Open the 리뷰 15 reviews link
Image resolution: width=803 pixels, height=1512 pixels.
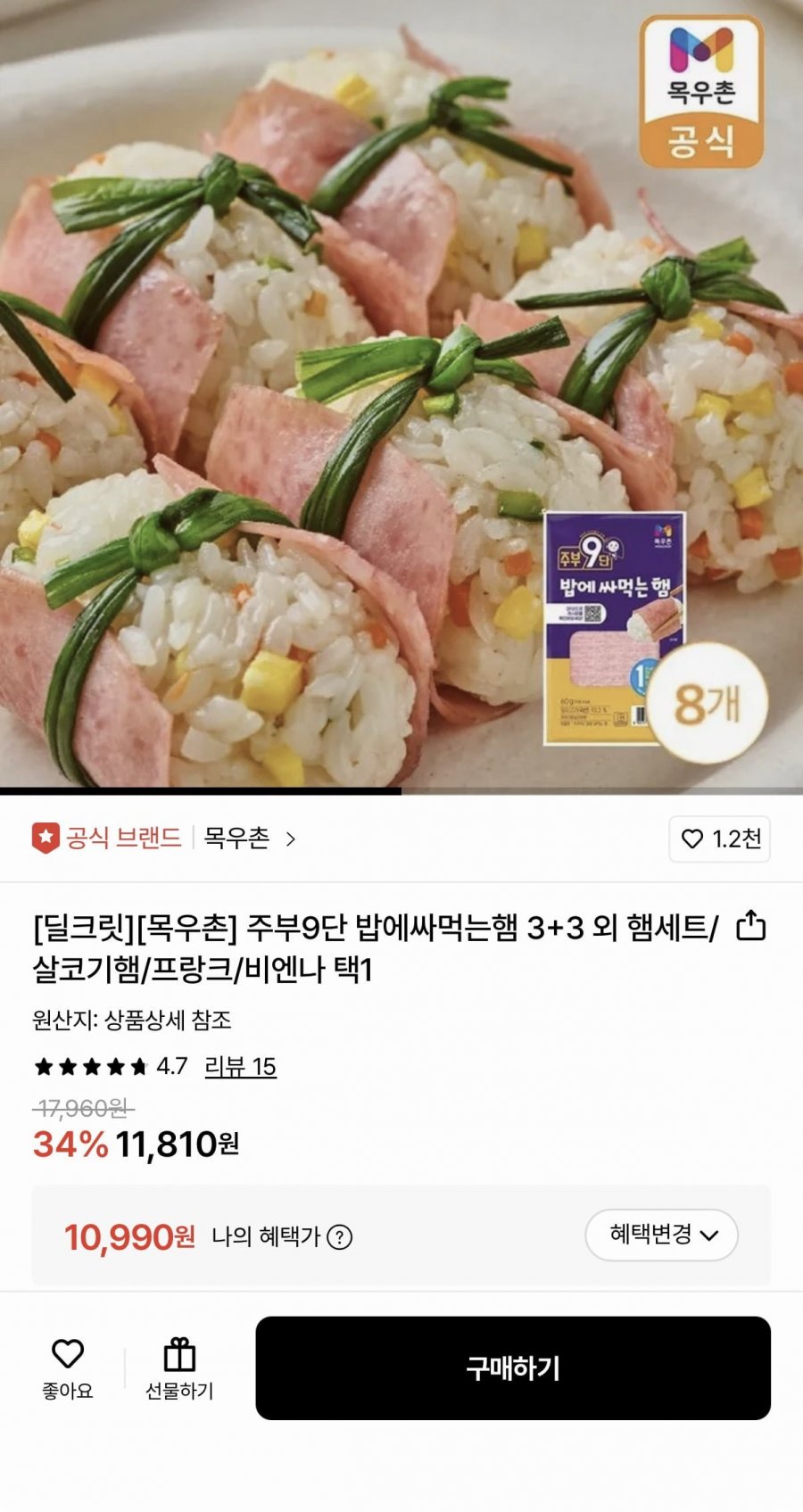pyautogui.click(x=240, y=1067)
